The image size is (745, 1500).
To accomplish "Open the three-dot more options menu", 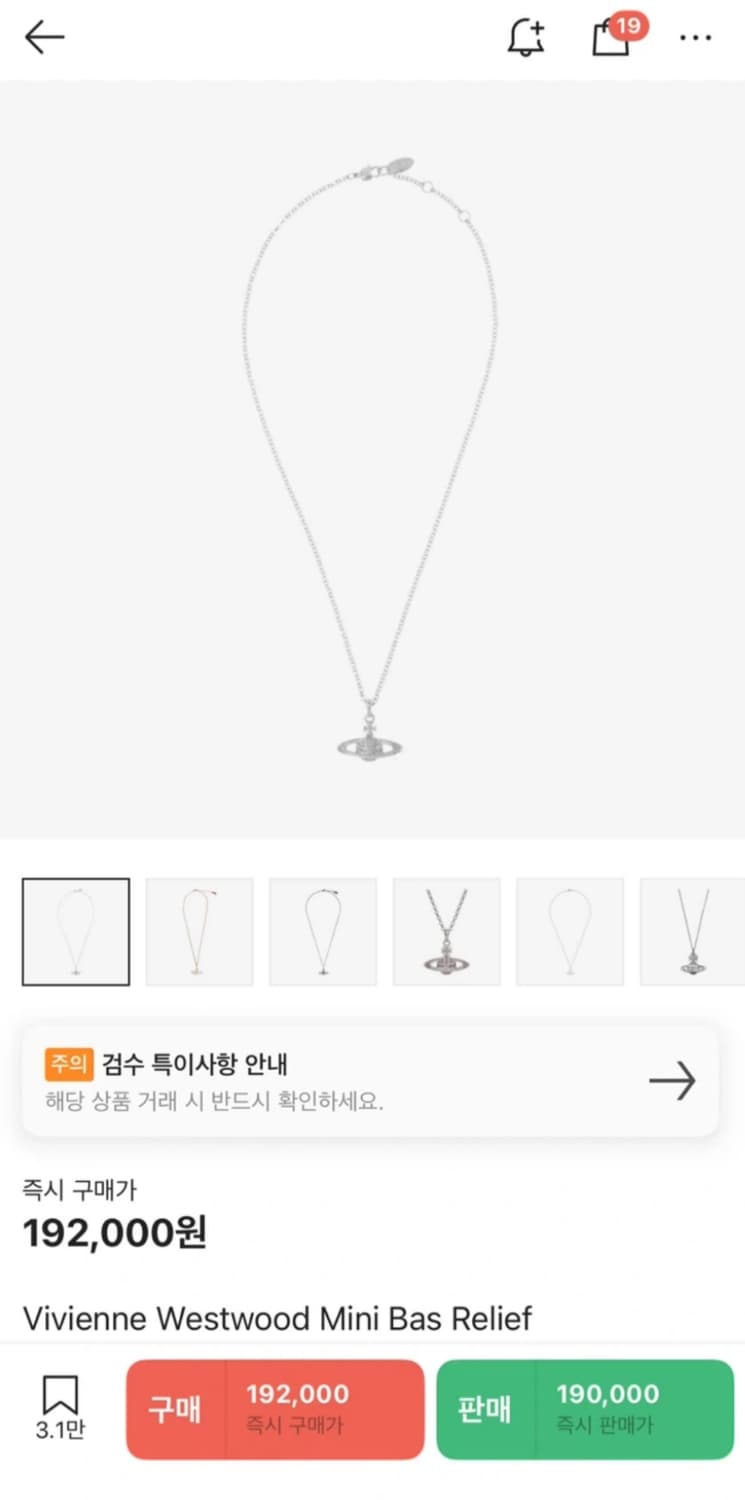I will pos(696,39).
